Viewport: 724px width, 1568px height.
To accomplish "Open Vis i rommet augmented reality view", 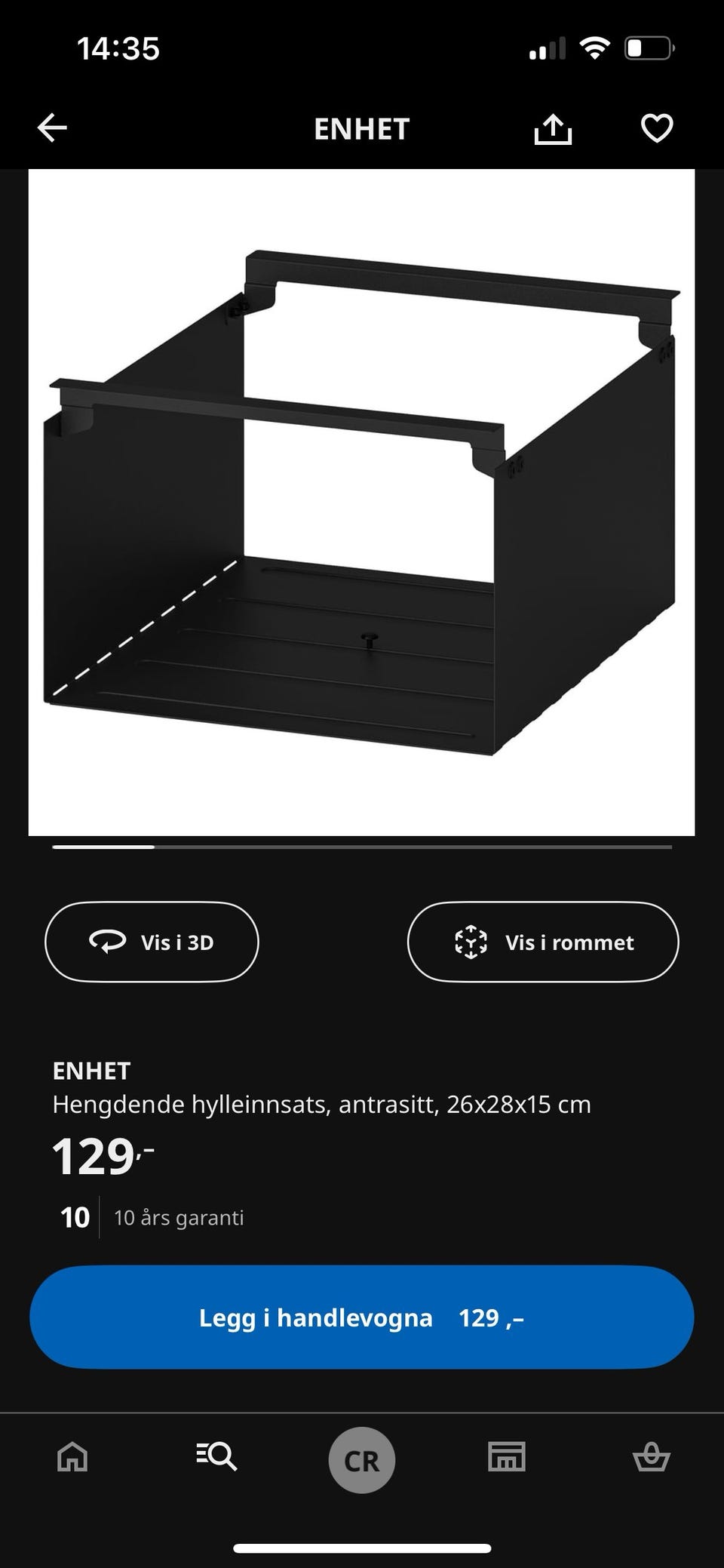I will click(x=543, y=942).
